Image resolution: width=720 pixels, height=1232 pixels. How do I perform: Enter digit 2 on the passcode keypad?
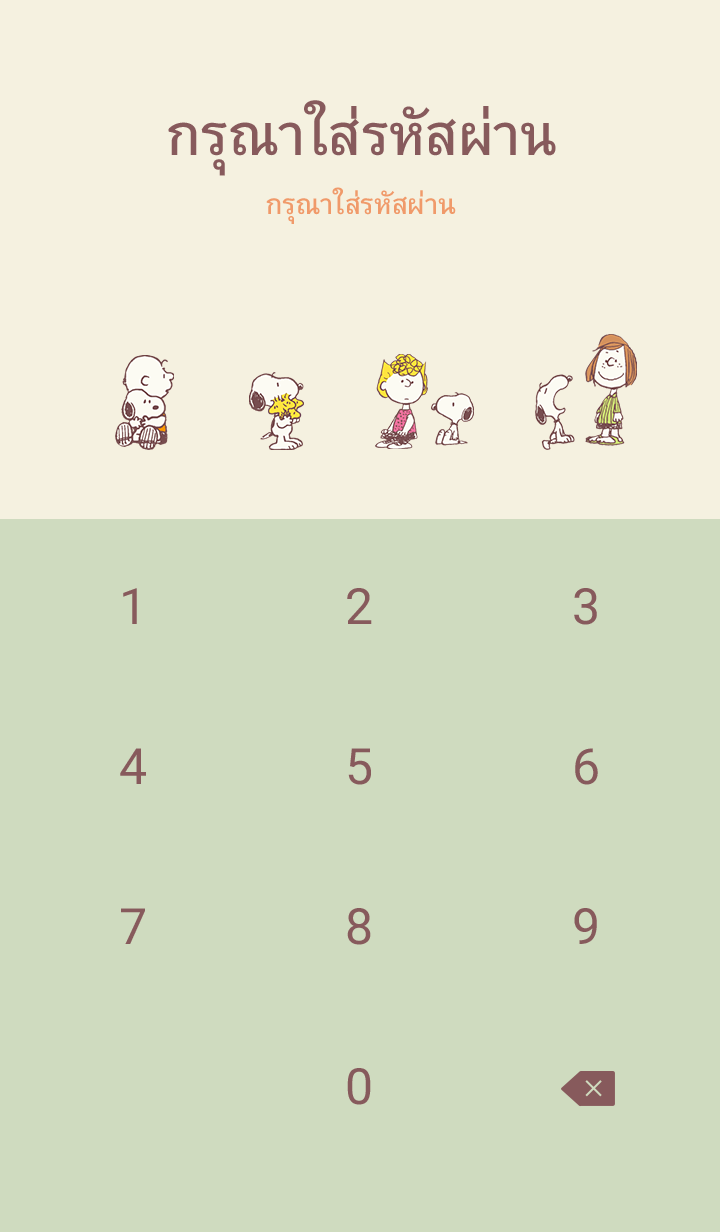(x=359, y=607)
